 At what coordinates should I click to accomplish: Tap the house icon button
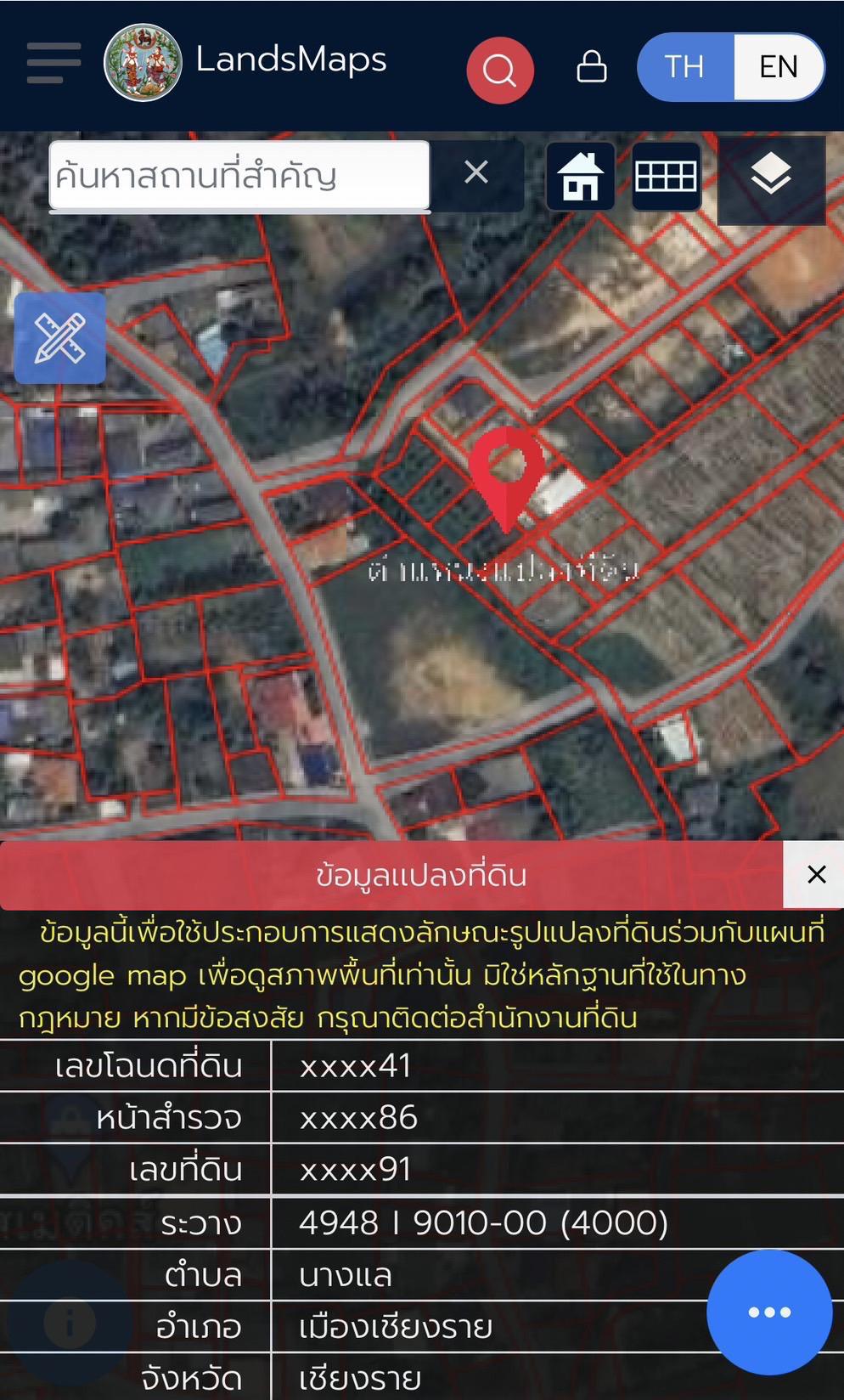pos(581,177)
